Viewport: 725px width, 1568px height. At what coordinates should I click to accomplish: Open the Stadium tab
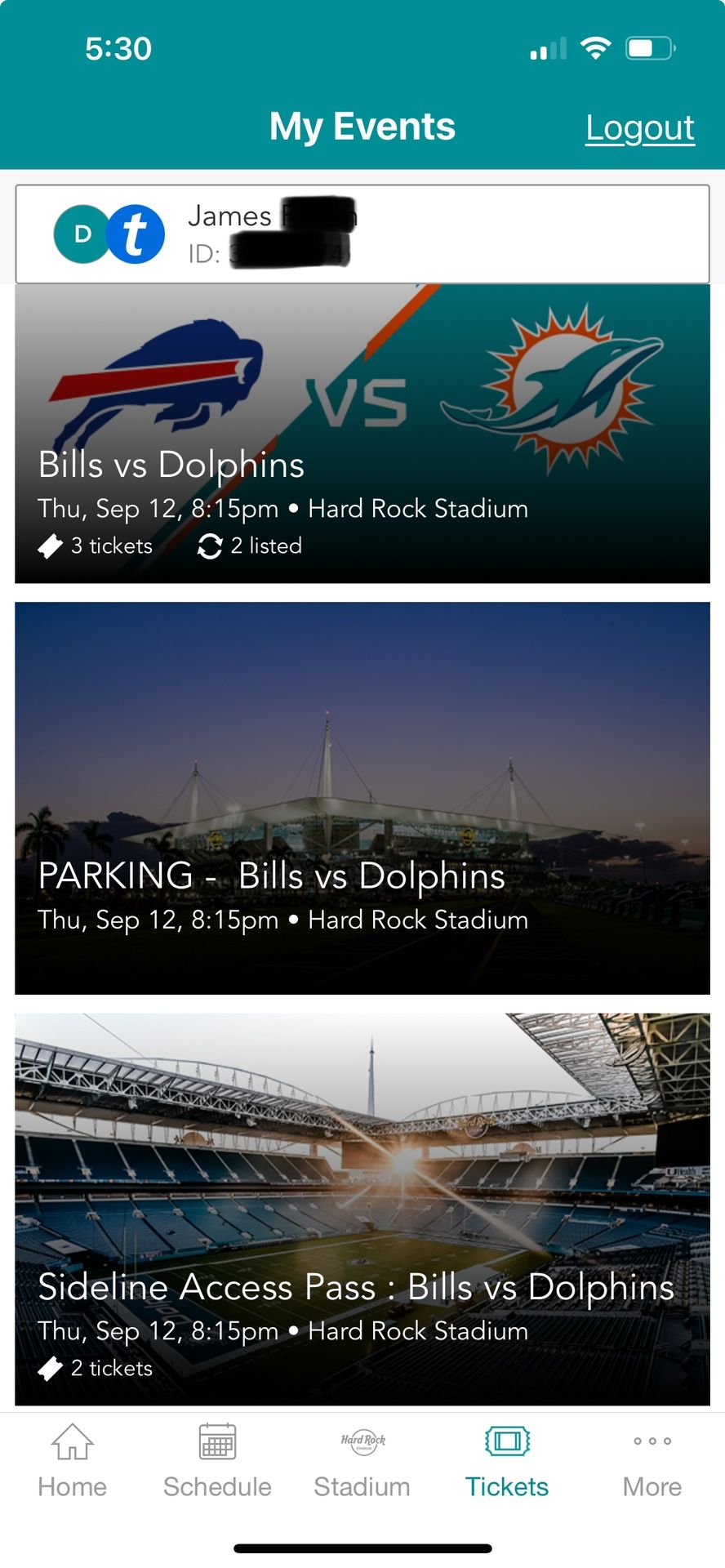point(362,1462)
